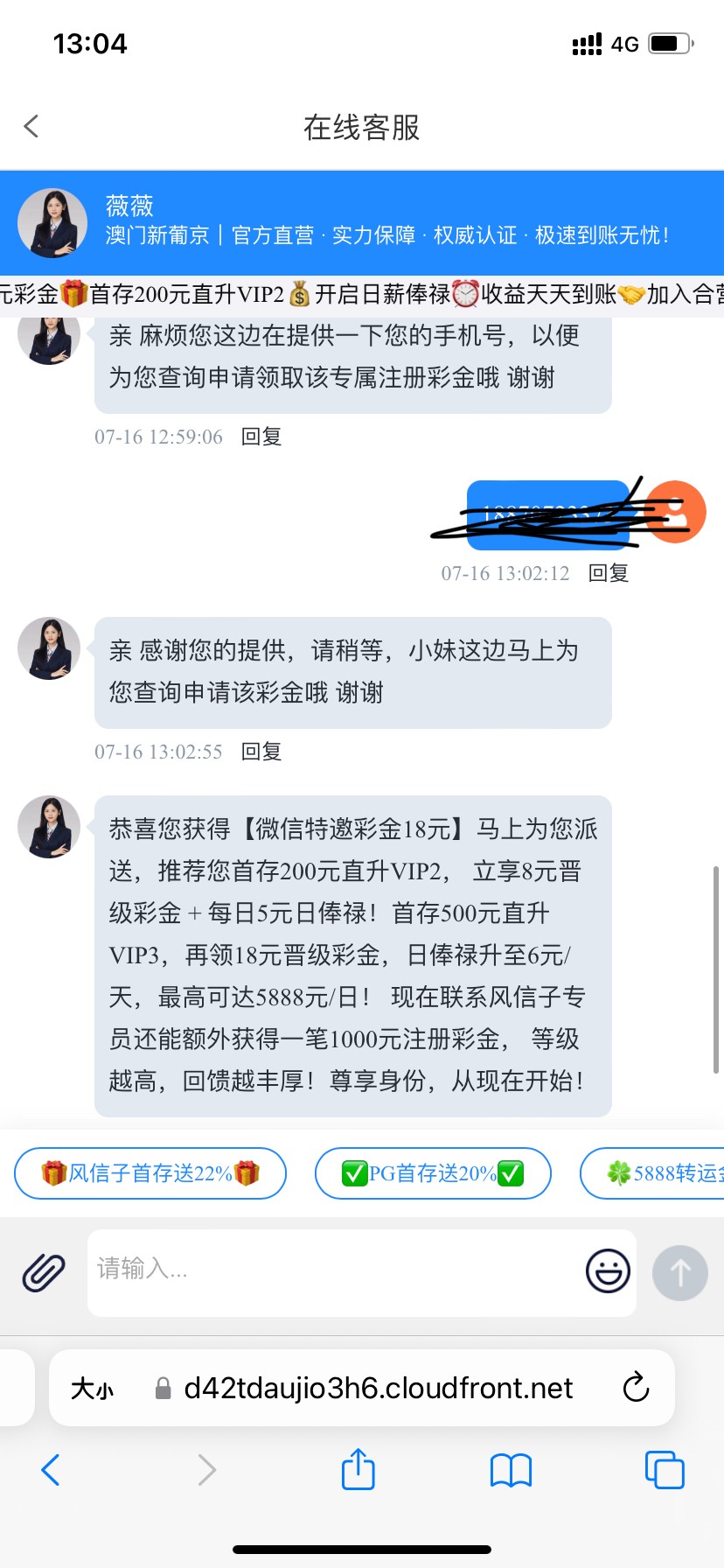This screenshot has height=1568, width=724.
Task: Tap the cloudfront.net address bar
Action: pyautogui.click(x=378, y=1389)
